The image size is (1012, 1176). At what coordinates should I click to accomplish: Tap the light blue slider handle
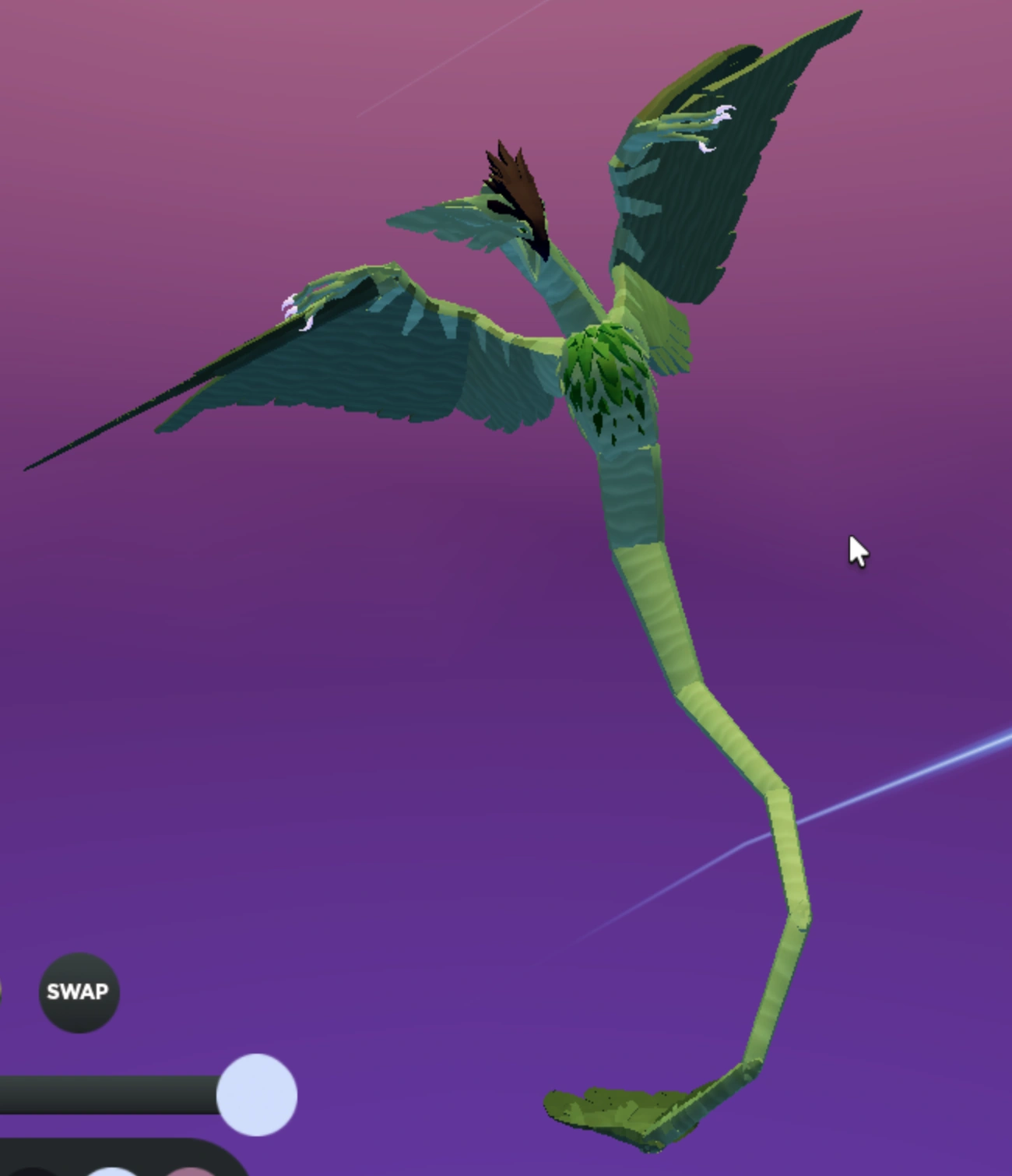pyautogui.click(x=256, y=1094)
